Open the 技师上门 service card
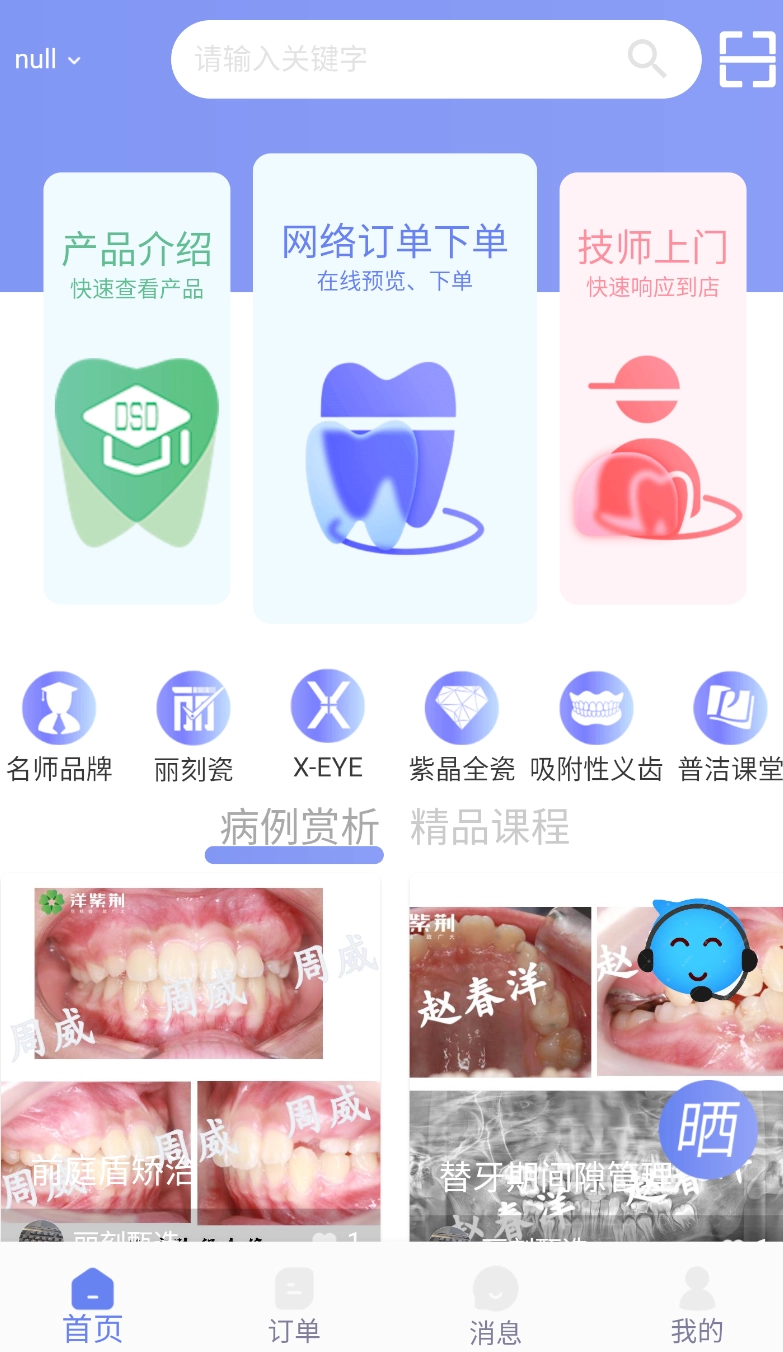 click(x=652, y=387)
